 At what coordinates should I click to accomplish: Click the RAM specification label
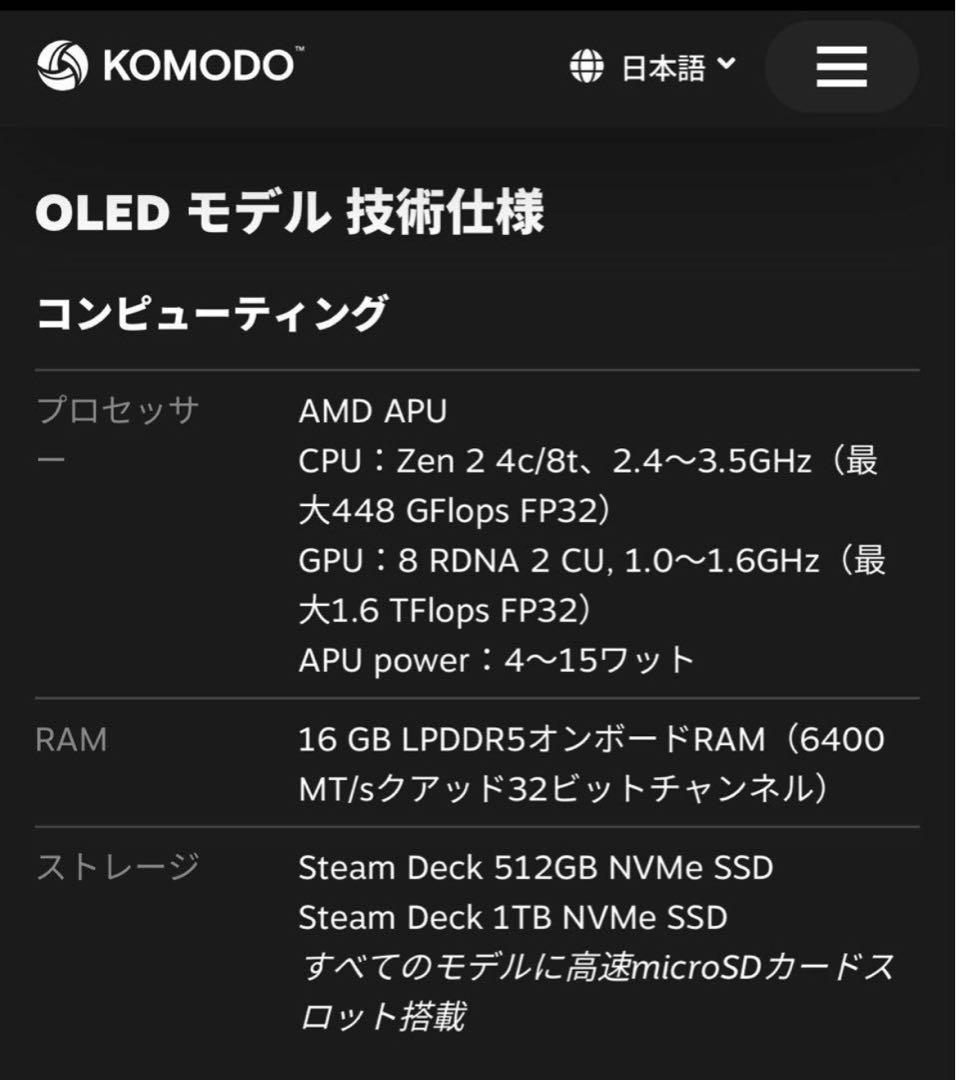(73, 740)
